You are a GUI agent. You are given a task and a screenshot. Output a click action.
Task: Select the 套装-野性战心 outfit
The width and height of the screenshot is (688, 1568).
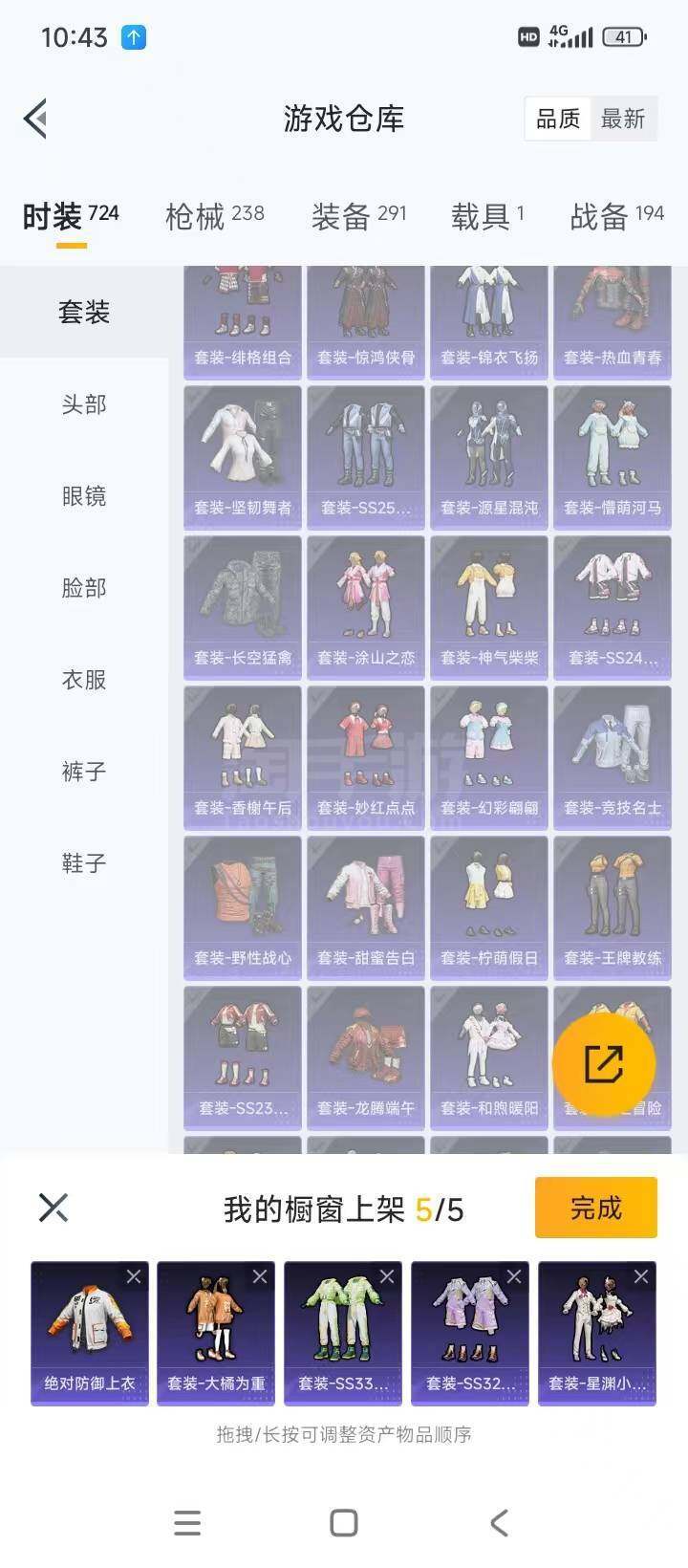243,907
